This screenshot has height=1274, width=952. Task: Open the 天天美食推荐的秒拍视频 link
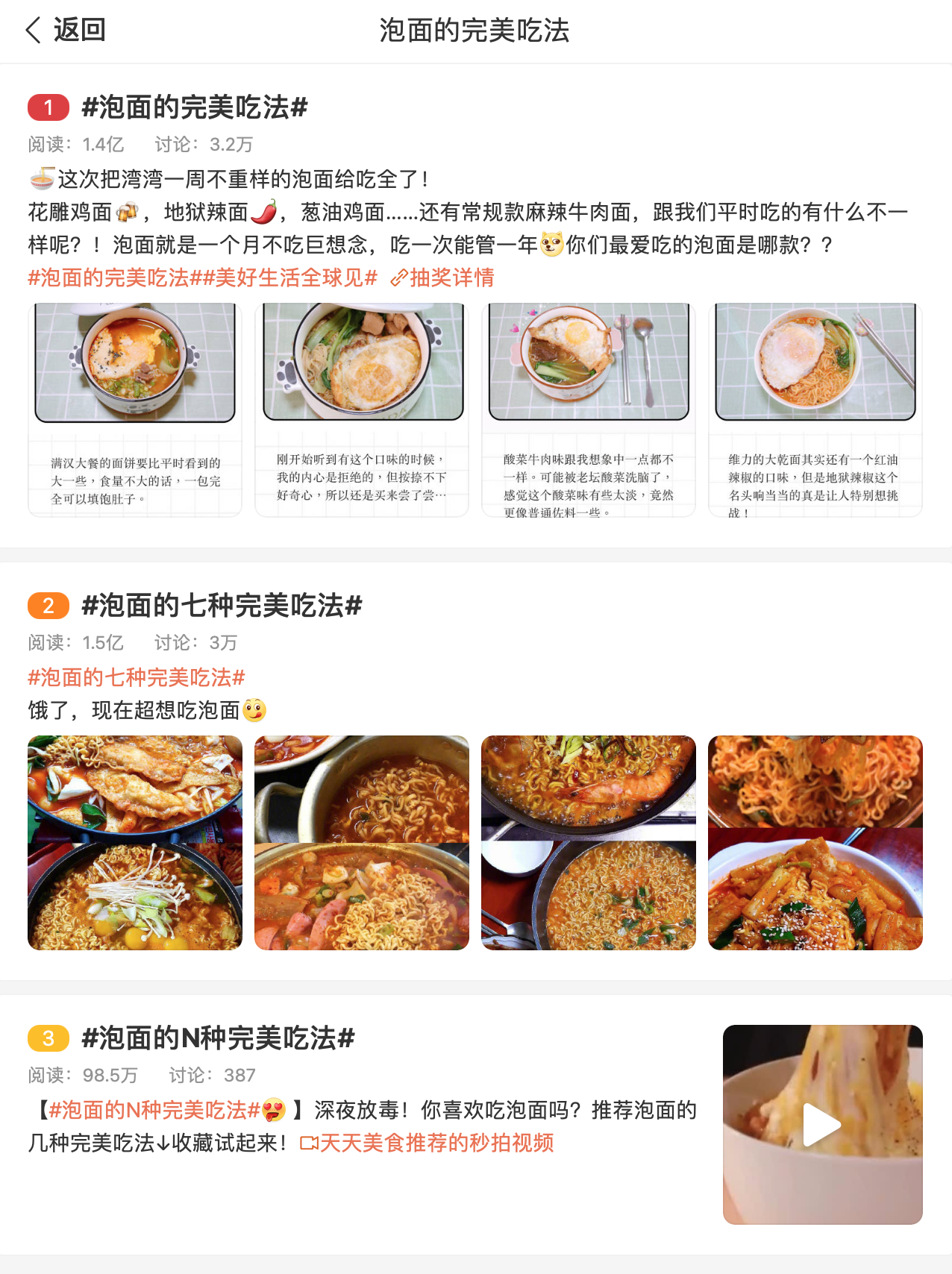click(x=436, y=1143)
